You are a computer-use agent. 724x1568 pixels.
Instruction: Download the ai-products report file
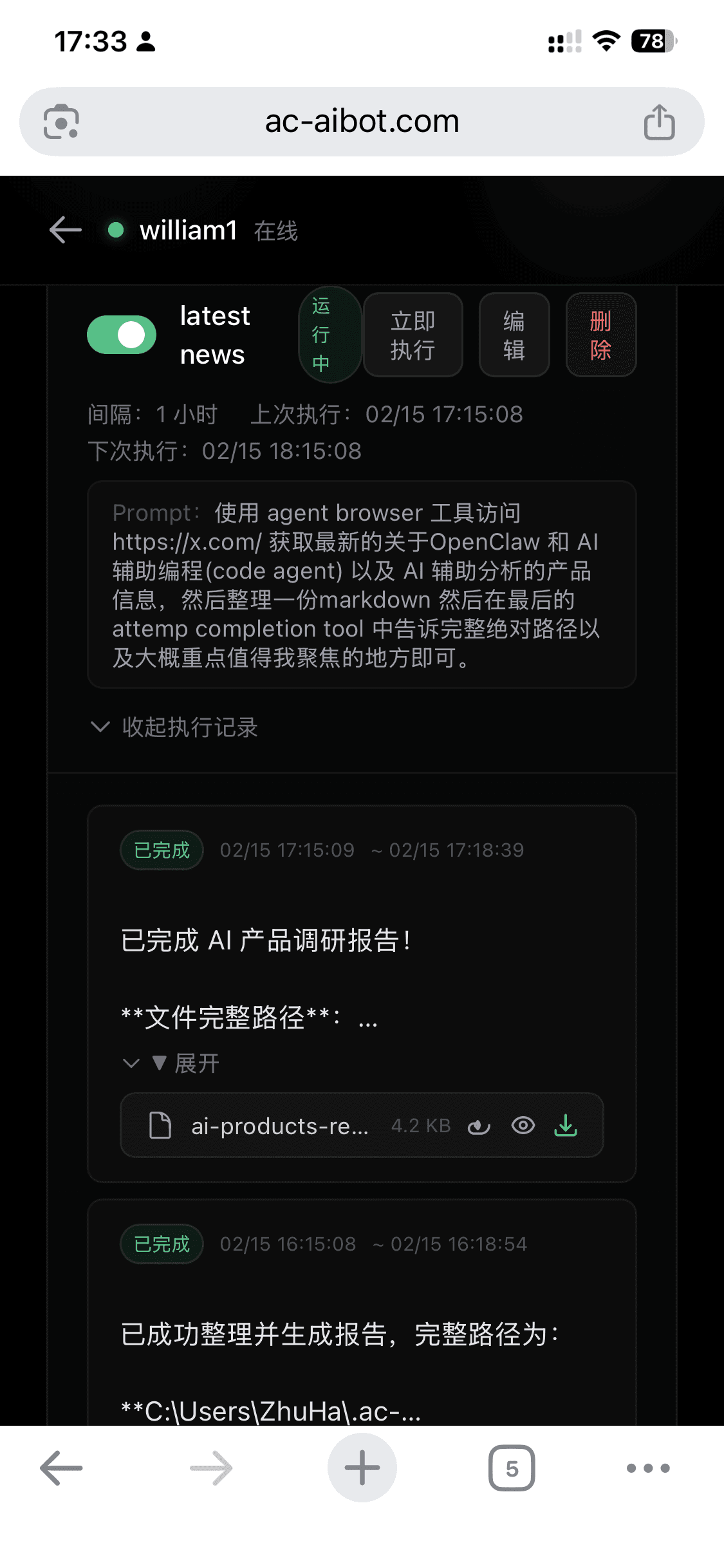pyautogui.click(x=565, y=1125)
